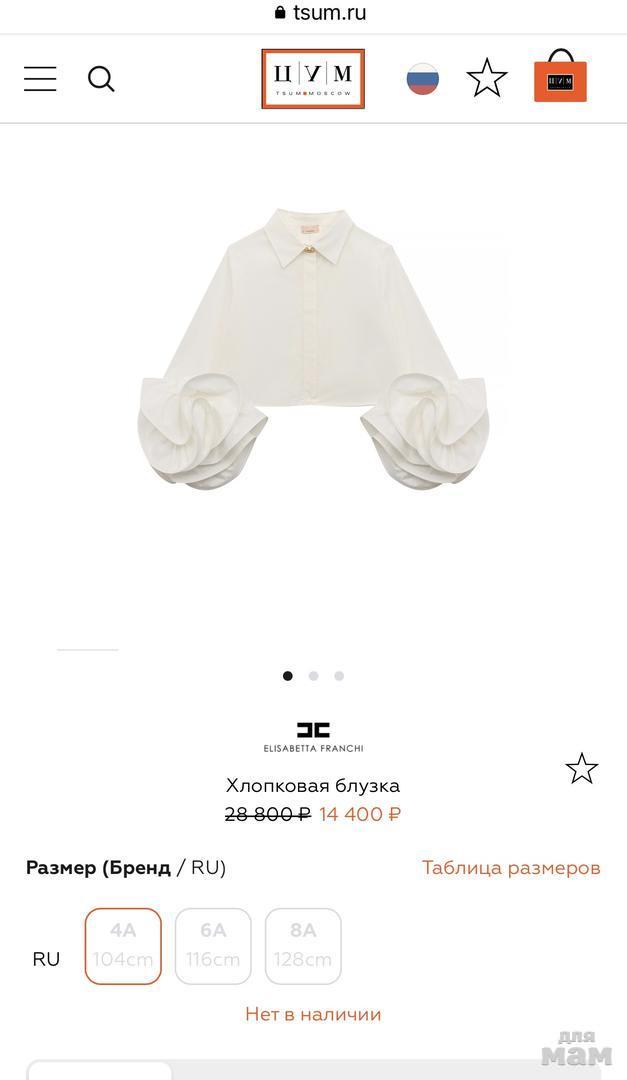Choose size 6A 116cm

(x=213, y=946)
